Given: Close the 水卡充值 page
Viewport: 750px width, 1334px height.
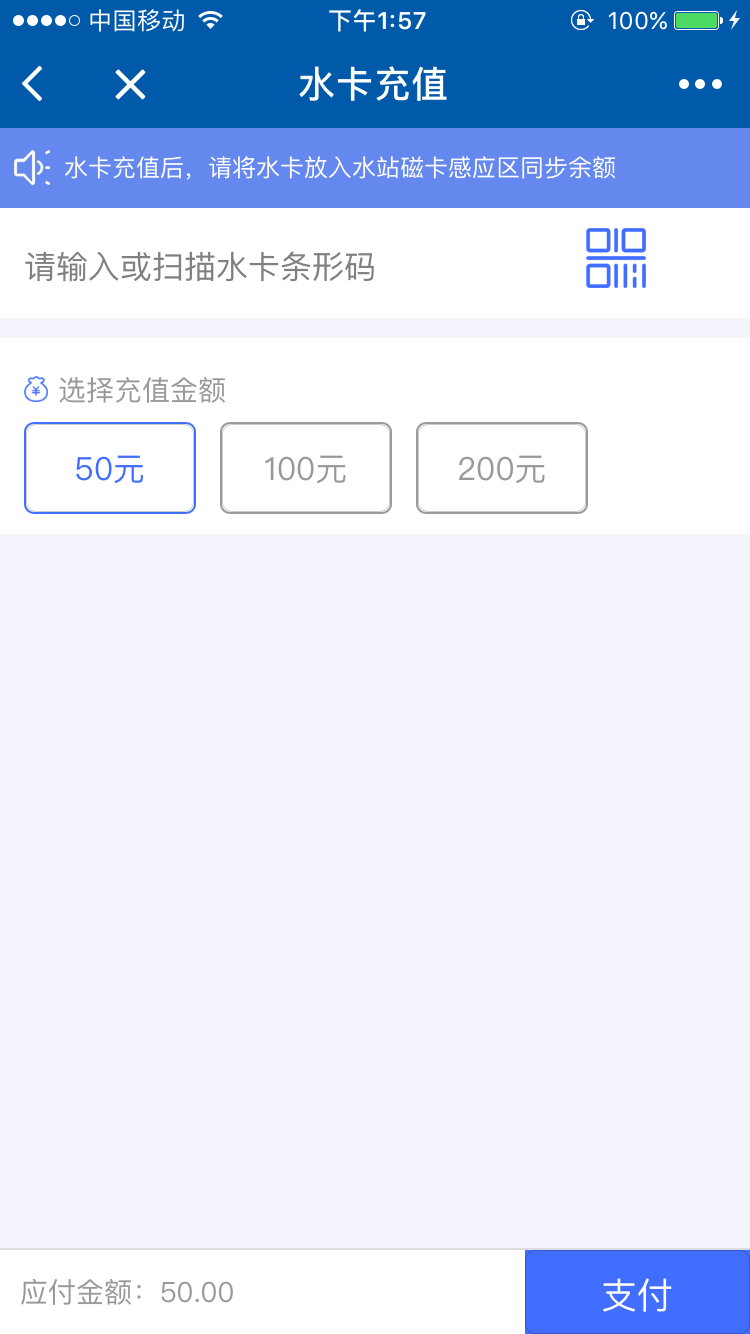Looking at the screenshot, I should [x=130, y=85].
